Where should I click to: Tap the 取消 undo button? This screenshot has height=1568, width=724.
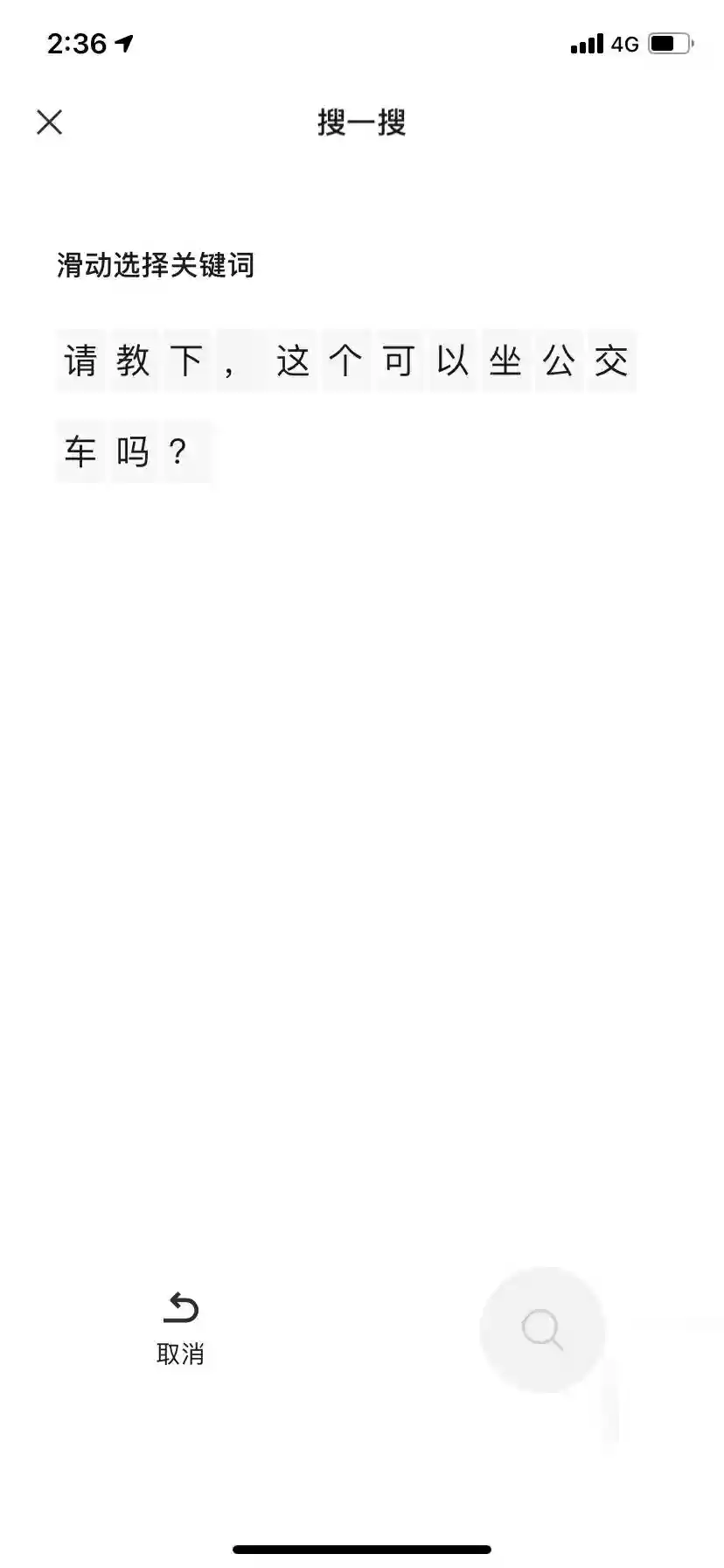[x=180, y=1327]
